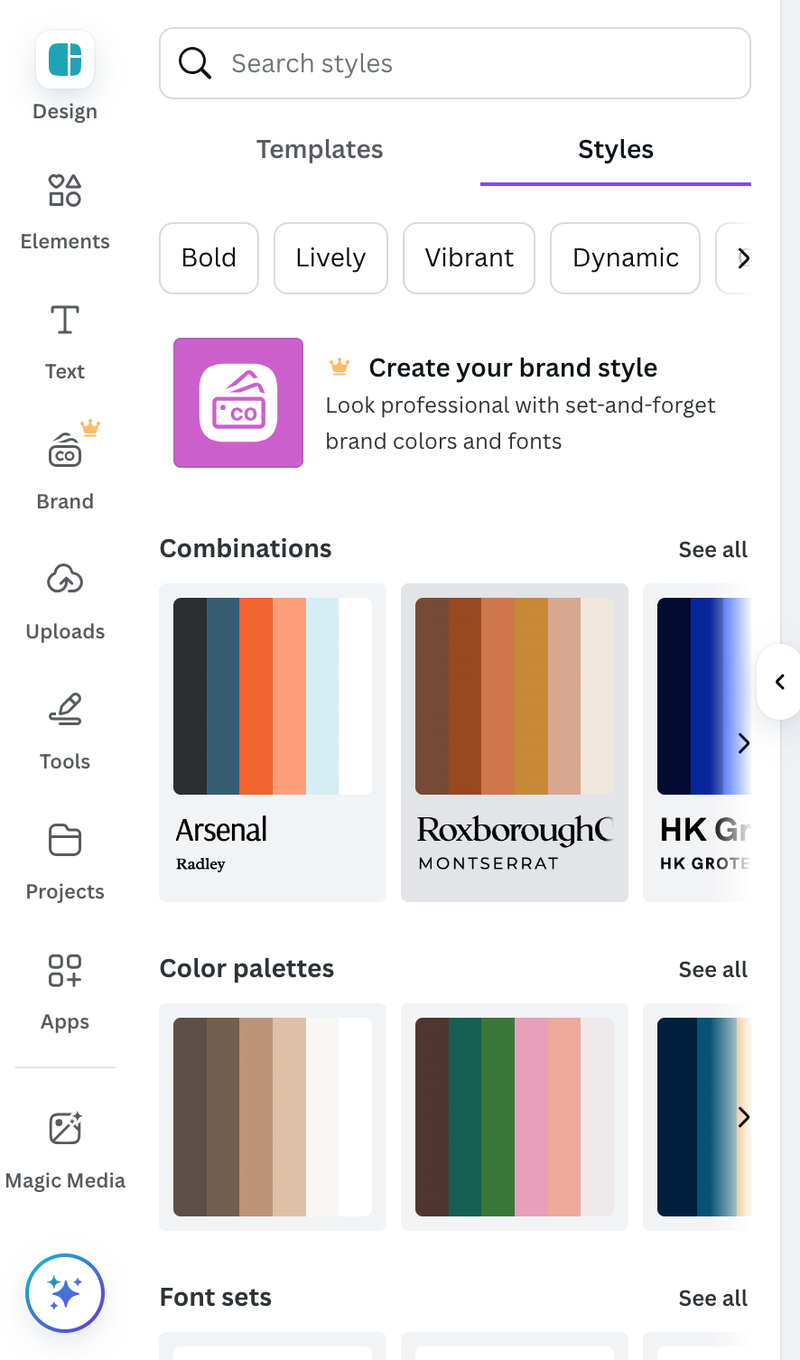This screenshot has height=1360, width=800.
Task: Select the Vibrant style chip
Action: [x=468, y=258]
